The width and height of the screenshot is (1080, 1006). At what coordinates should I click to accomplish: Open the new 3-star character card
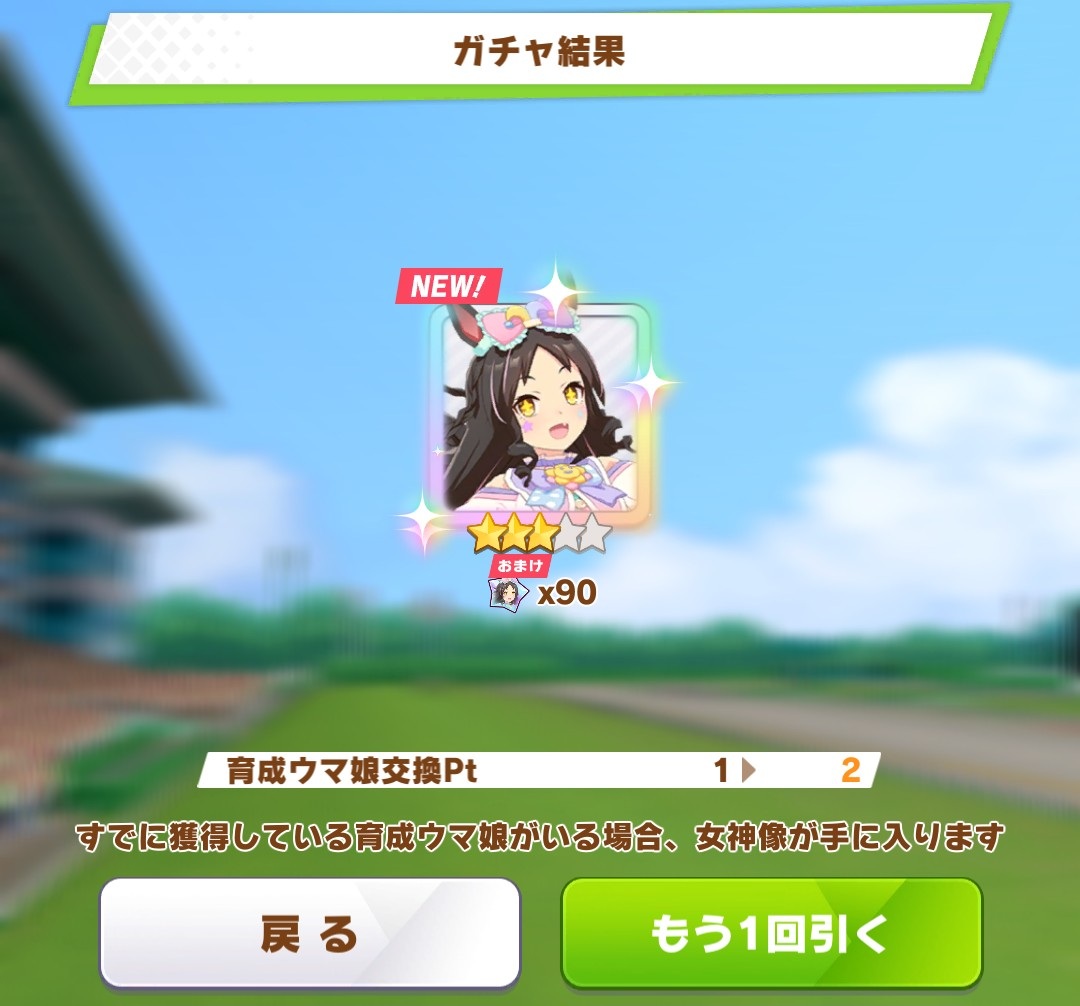coord(540,415)
